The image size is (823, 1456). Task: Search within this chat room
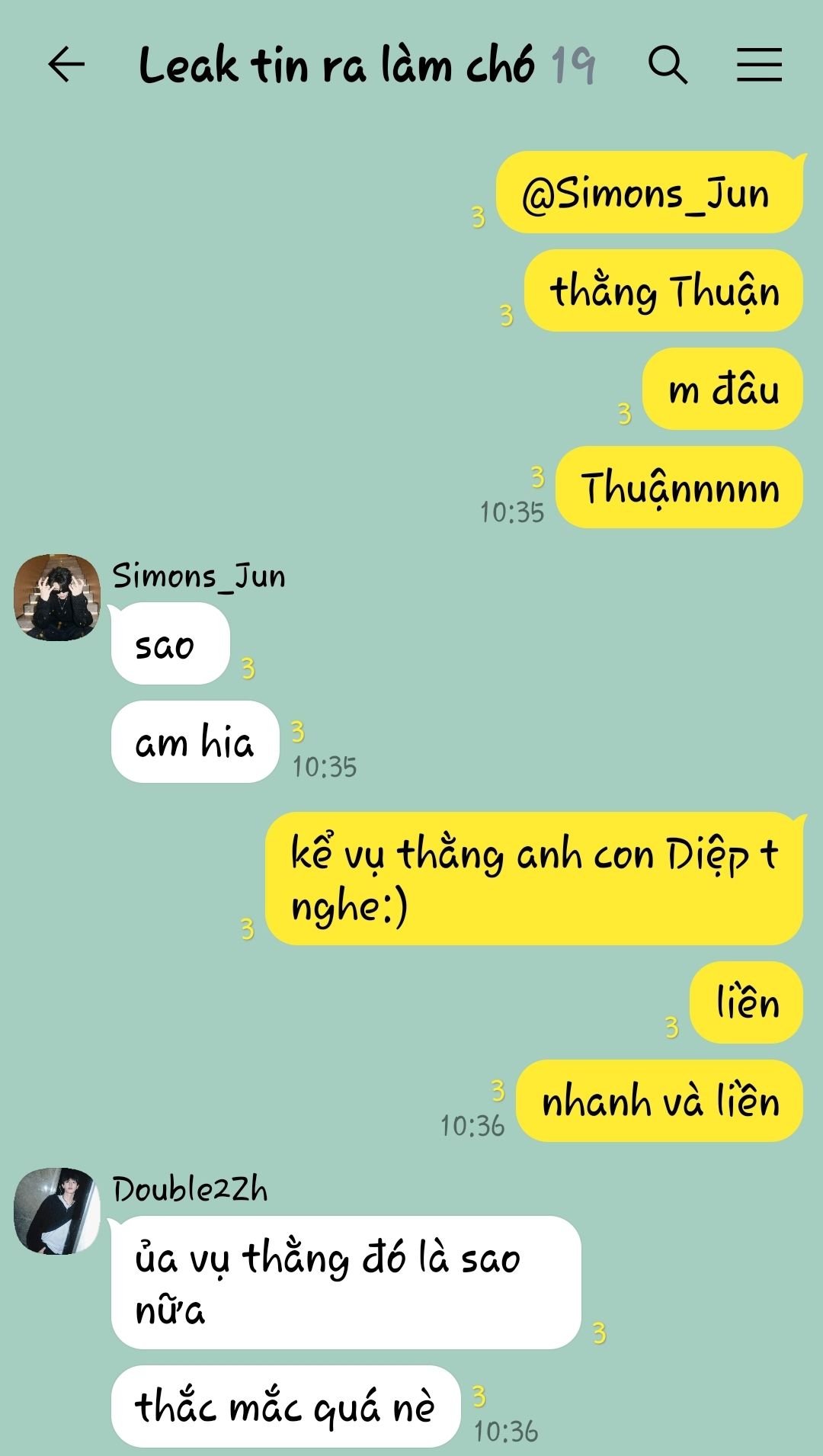pyautogui.click(x=668, y=65)
